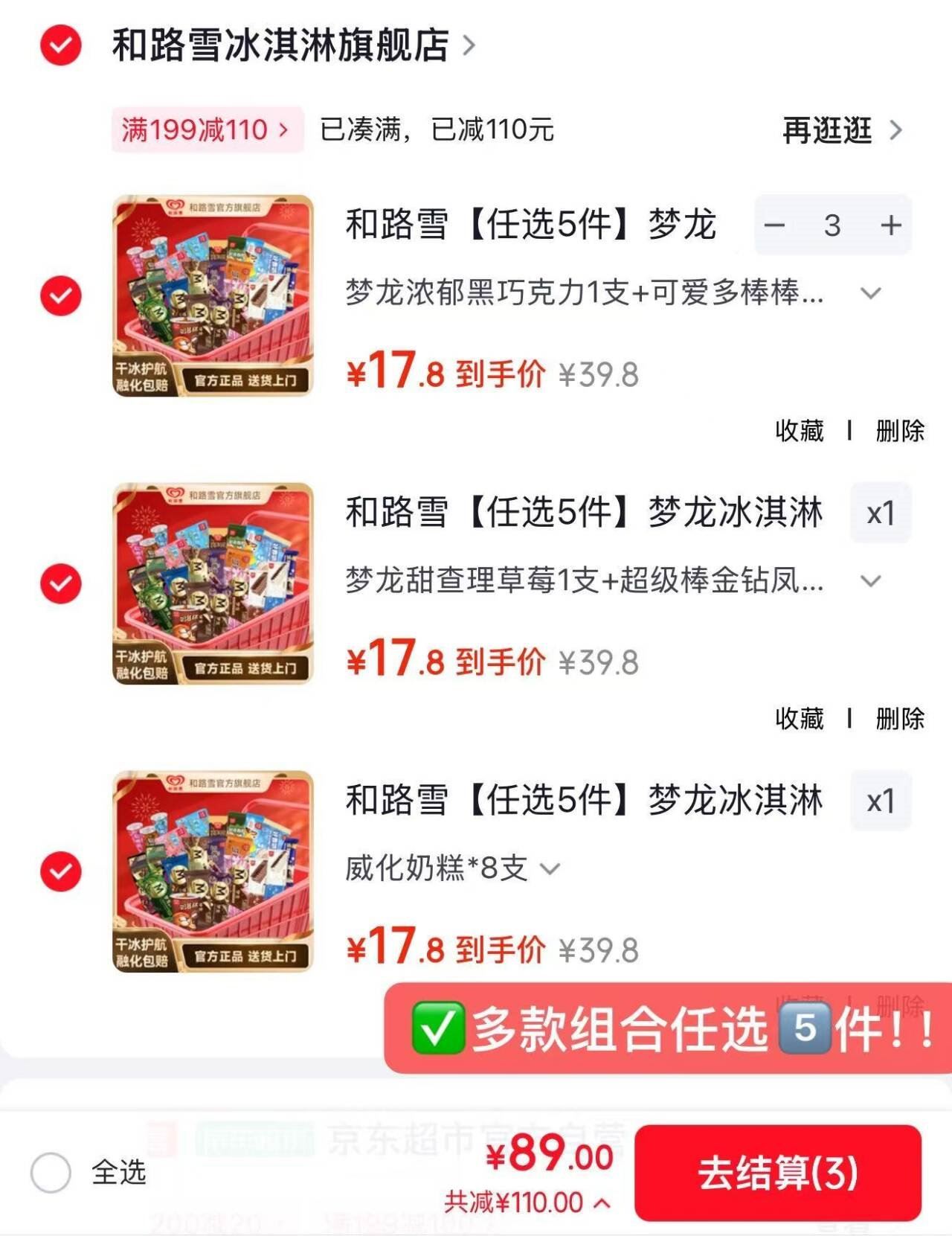Increase the 梦龙浓郁黑巧克力 item quantity

click(890, 225)
